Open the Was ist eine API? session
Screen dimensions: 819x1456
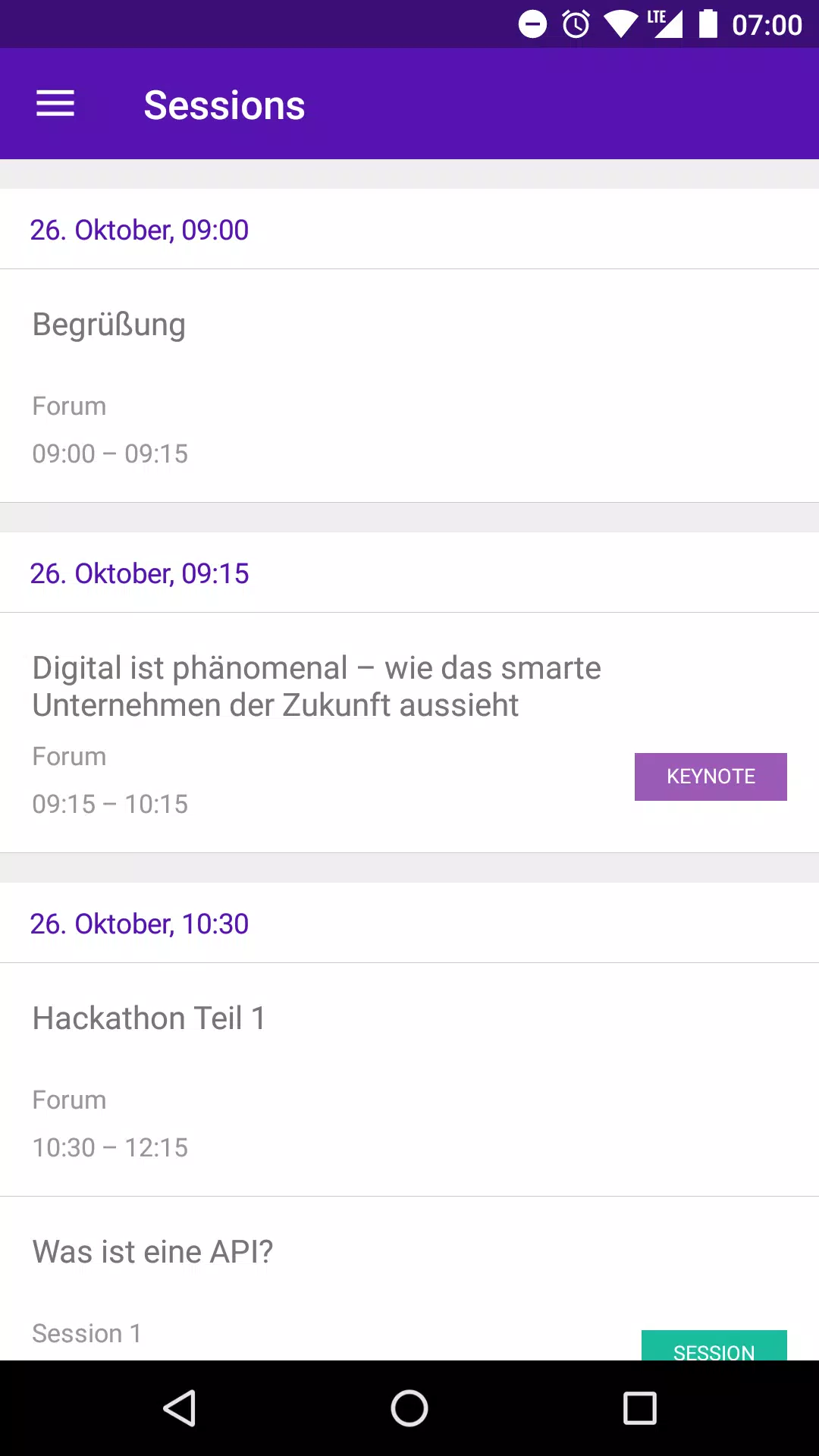pyautogui.click(x=409, y=1279)
